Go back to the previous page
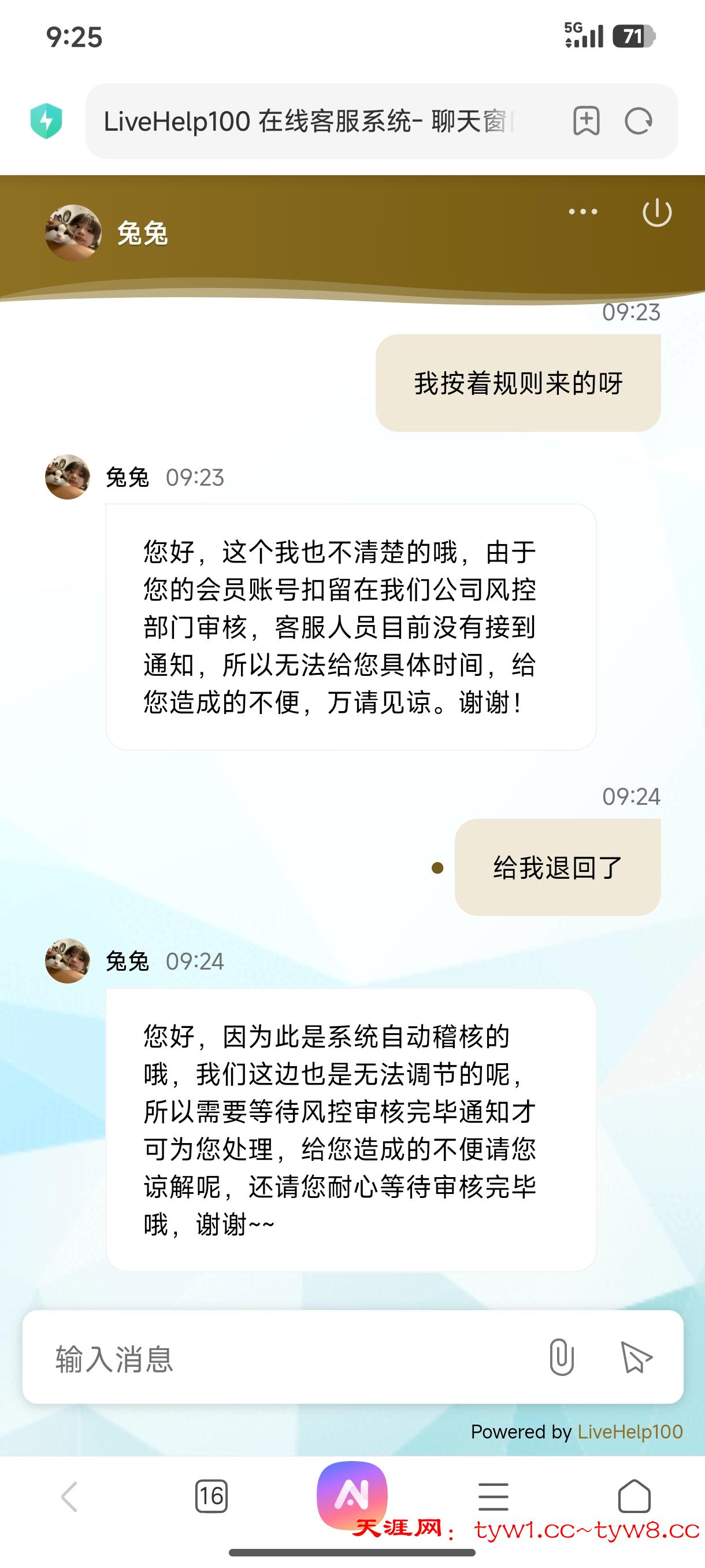This screenshot has height=1568, width=705. click(x=69, y=1496)
